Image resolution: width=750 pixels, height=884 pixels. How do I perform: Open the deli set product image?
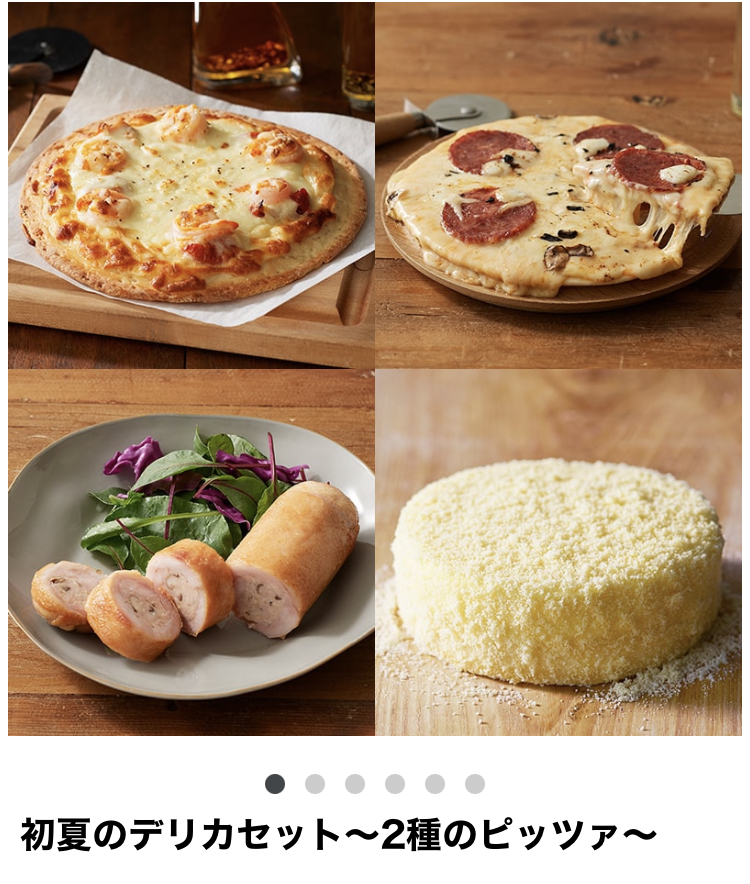tap(375, 368)
